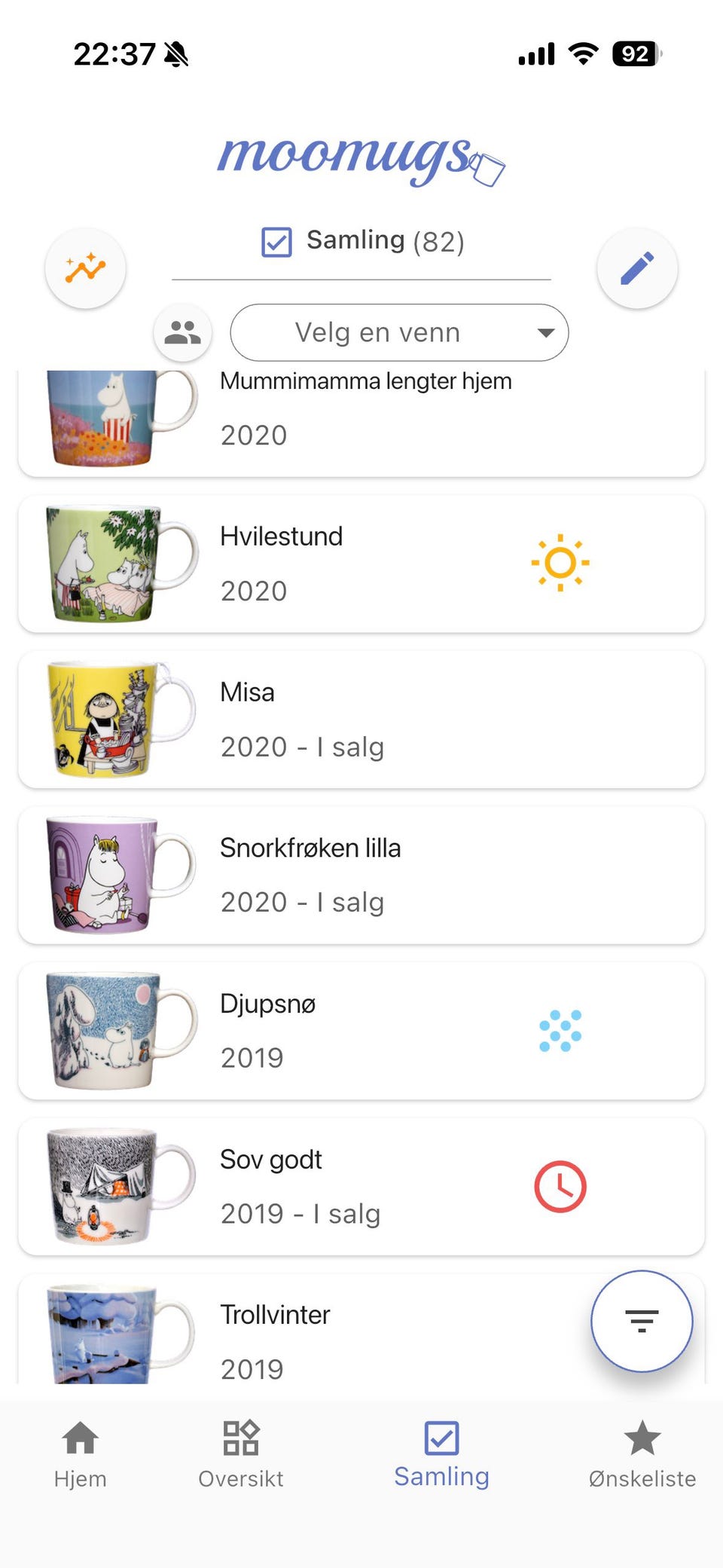Image resolution: width=723 pixels, height=1568 pixels.
Task: Switch to the Oversikt tab
Action: (241, 1453)
